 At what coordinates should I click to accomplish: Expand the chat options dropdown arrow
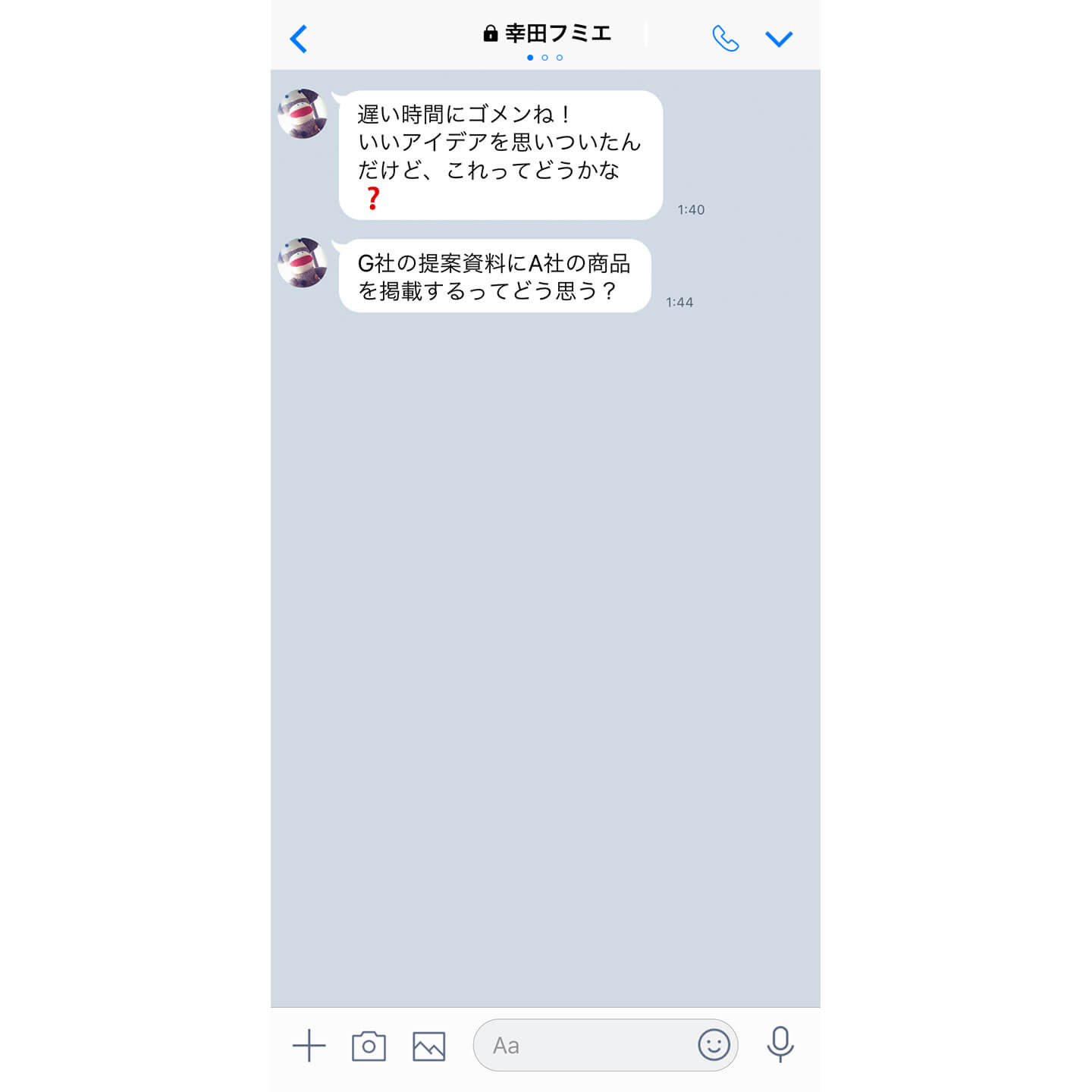pos(779,39)
